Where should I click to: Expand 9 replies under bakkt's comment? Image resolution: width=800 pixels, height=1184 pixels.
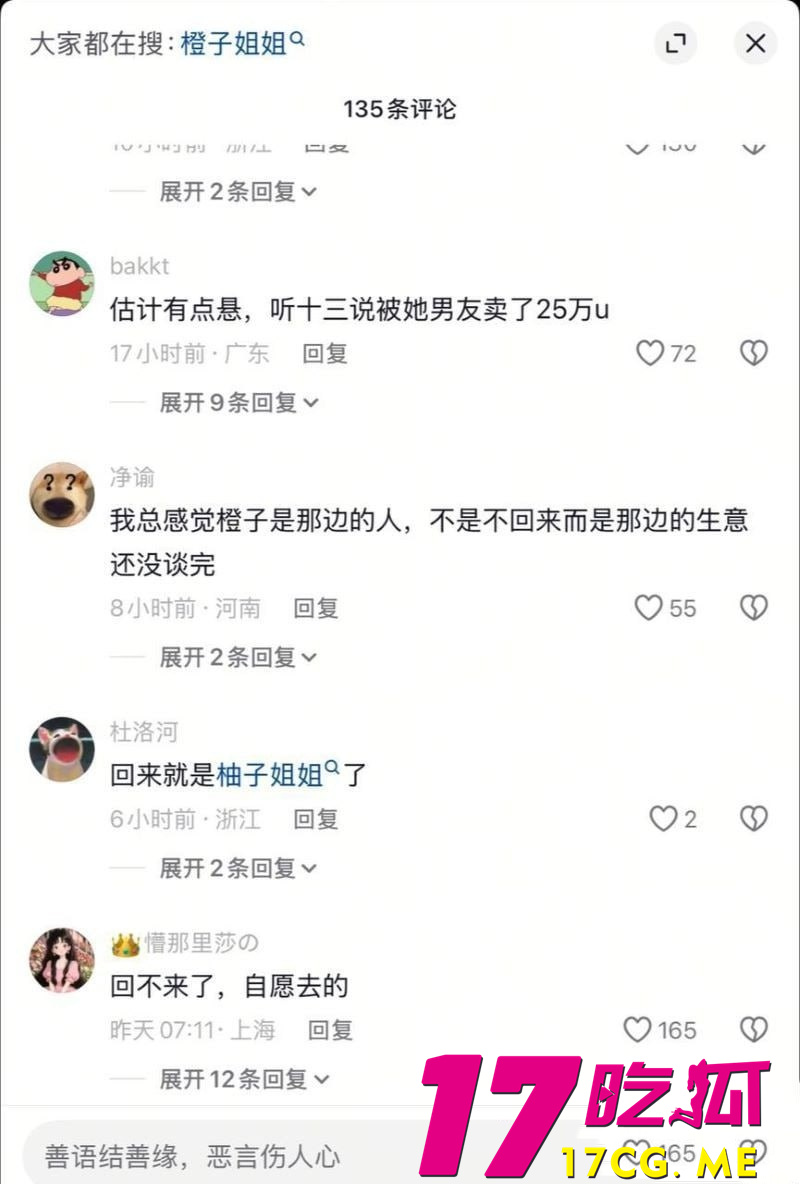[x=239, y=402]
